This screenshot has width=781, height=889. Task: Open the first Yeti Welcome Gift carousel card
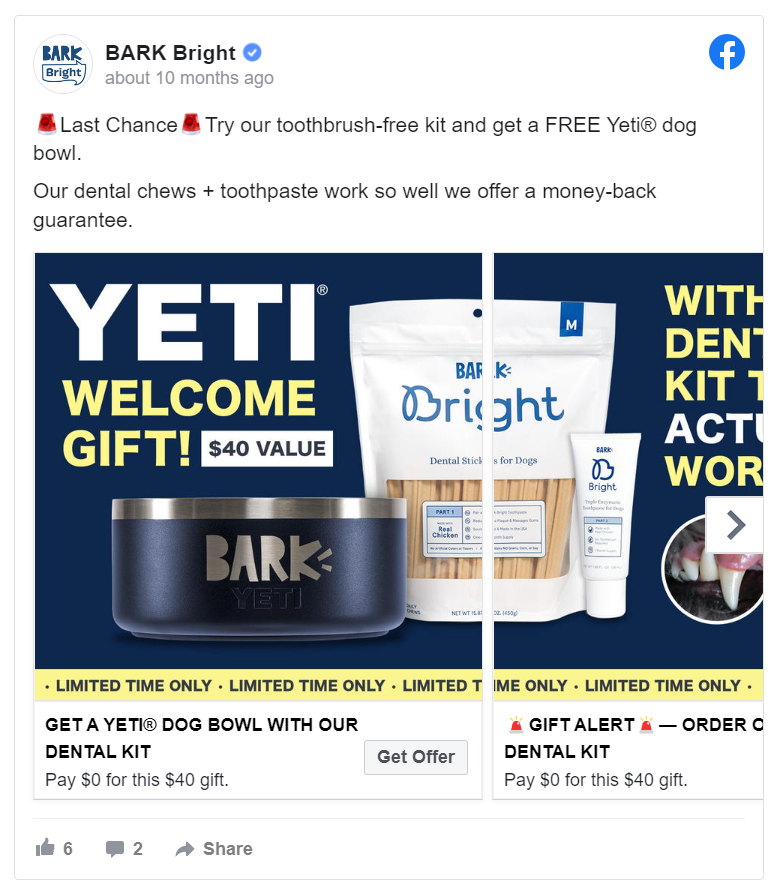point(258,460)
